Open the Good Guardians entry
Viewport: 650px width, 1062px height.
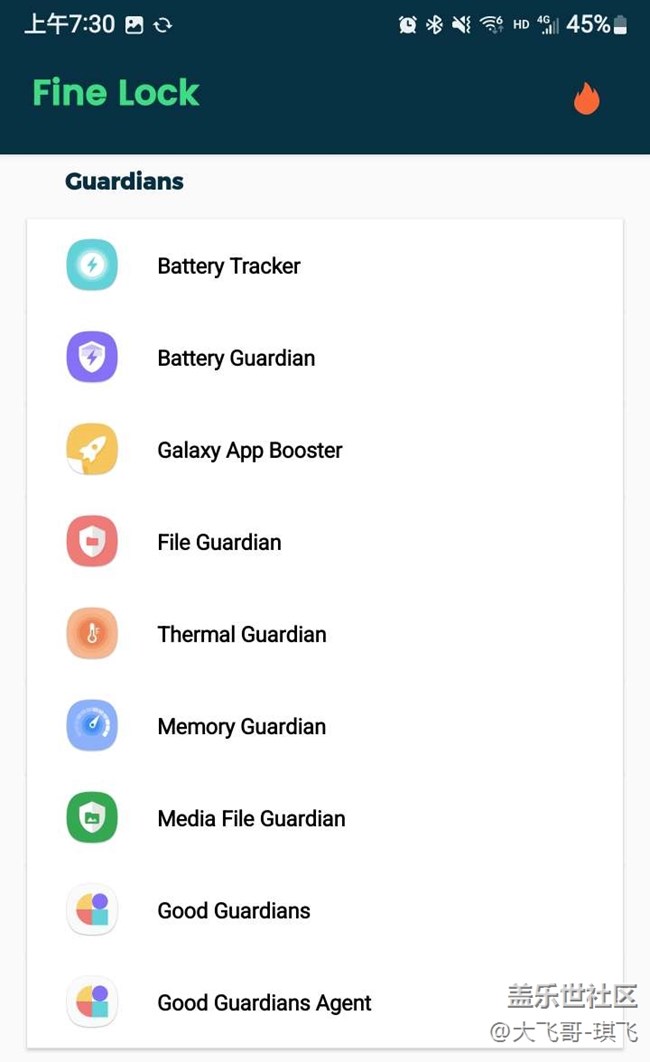coord(325,910)
